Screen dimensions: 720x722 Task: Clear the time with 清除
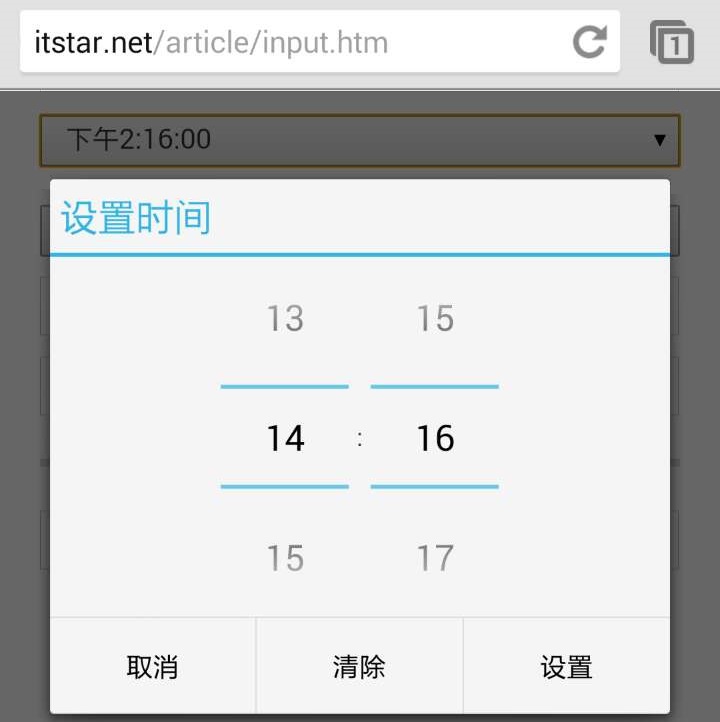tap(359, 667)
